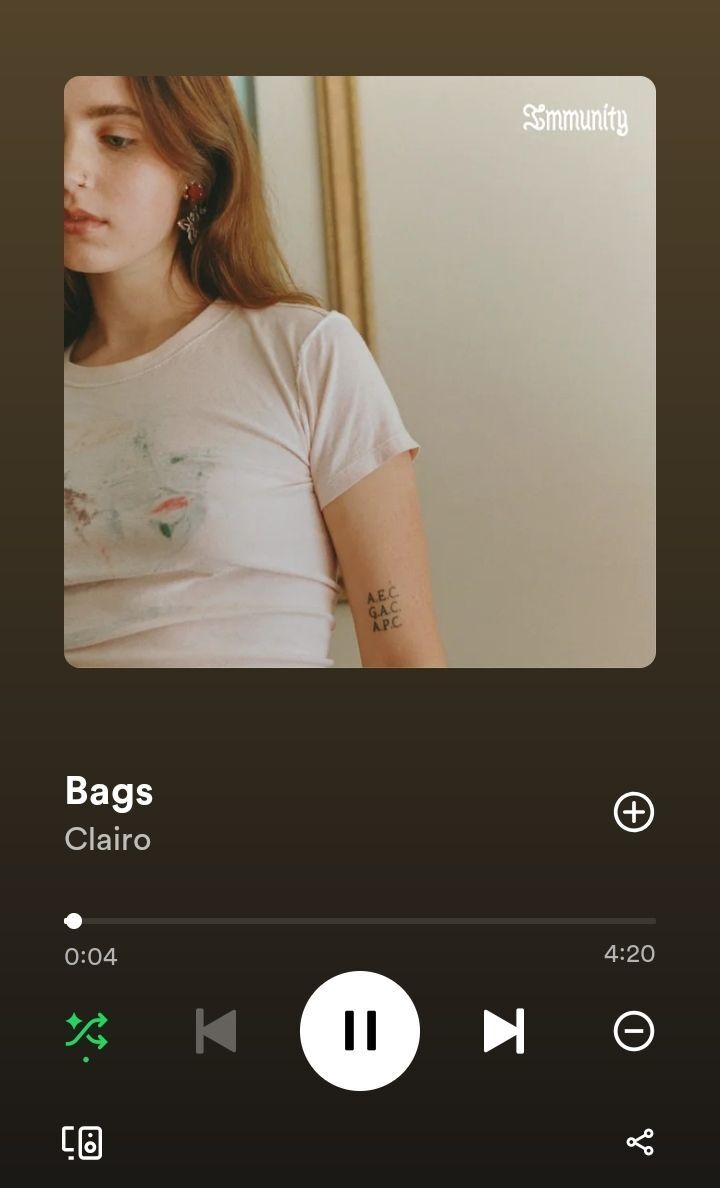
Task: Open the connect to device menu
Action: pos(82,1142)
